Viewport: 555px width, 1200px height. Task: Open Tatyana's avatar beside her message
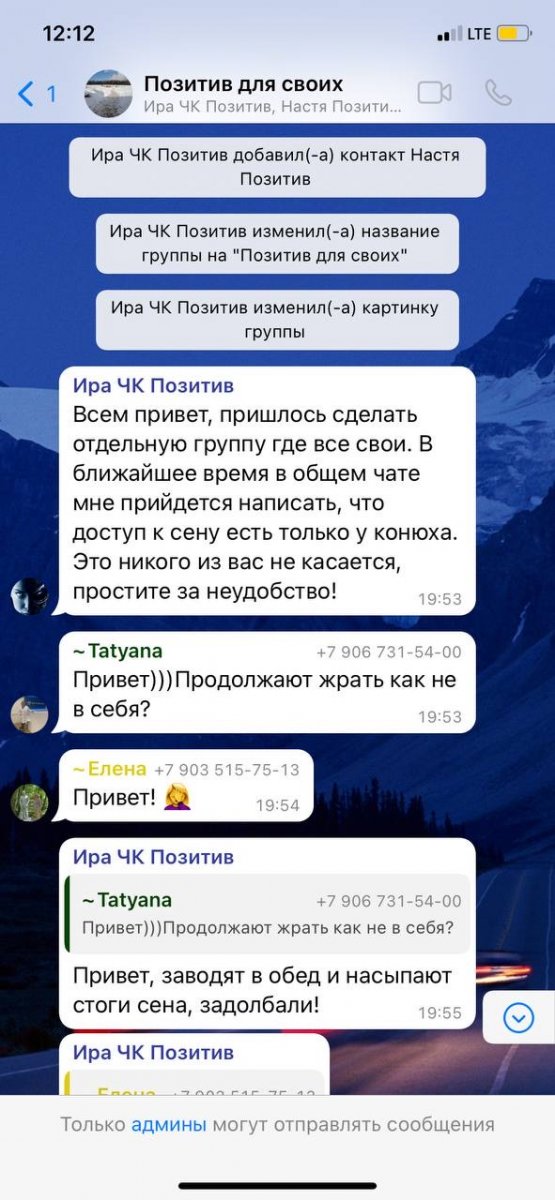click(29, 714)
